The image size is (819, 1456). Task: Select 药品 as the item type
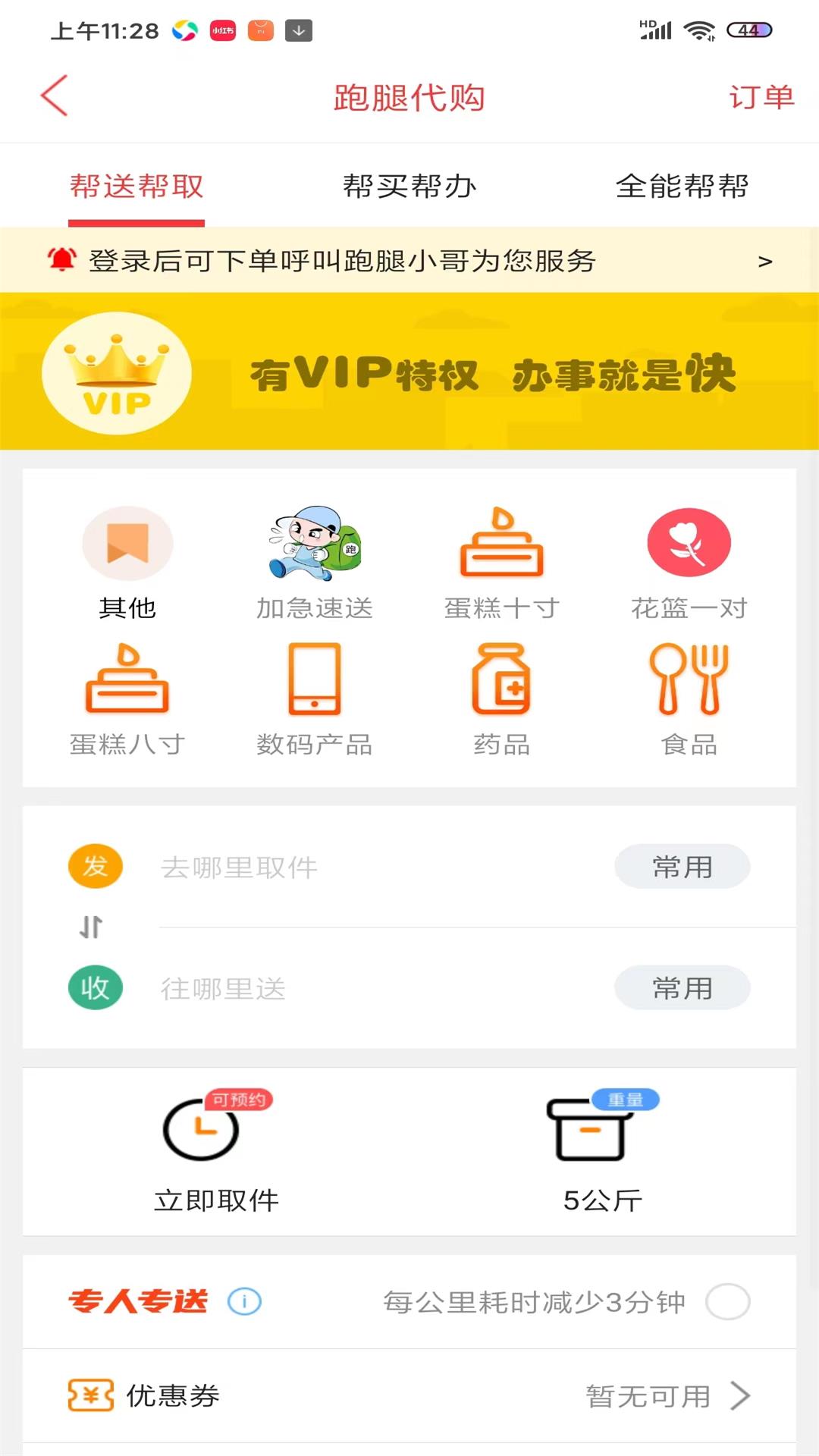[502, 699]
